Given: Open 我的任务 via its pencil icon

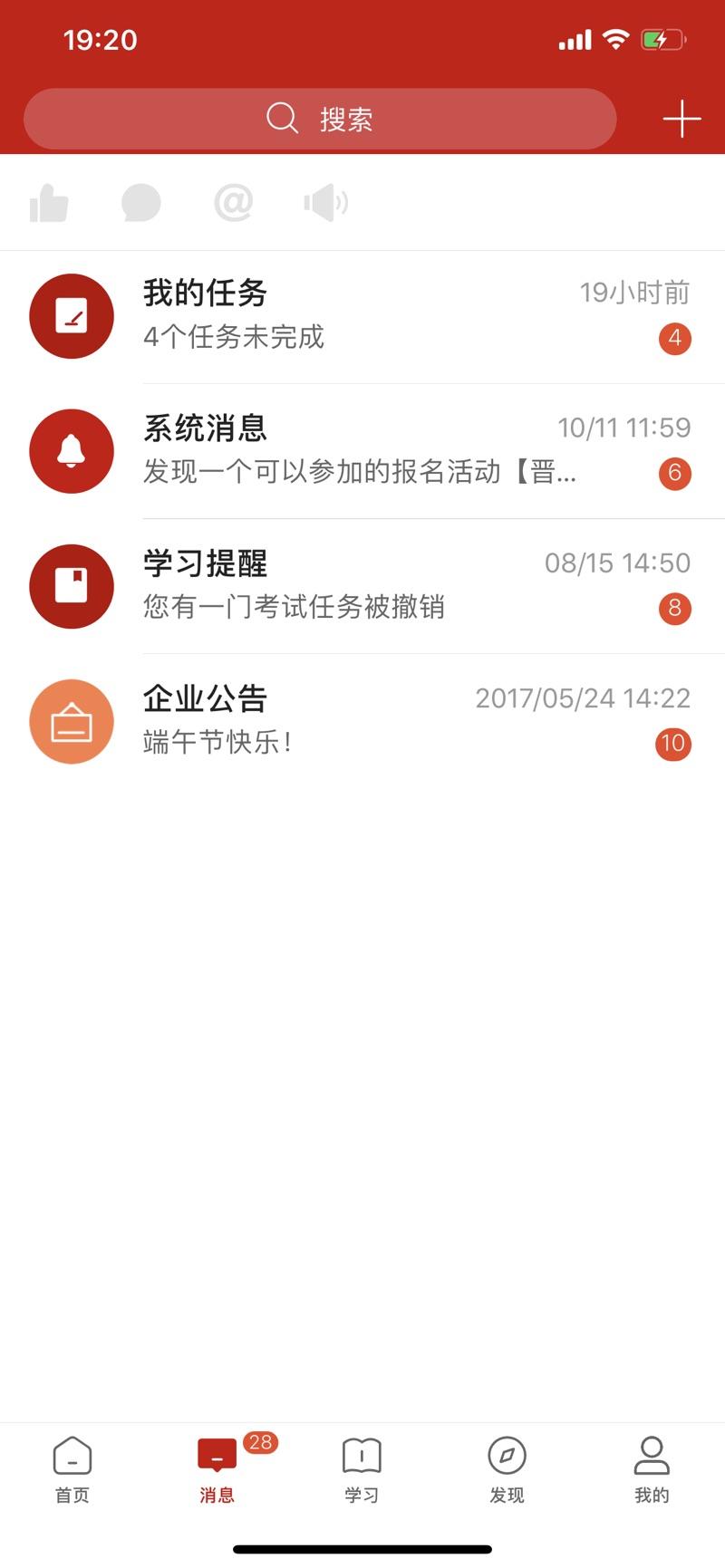Looking at the screenshot, I should coord(72,315).
